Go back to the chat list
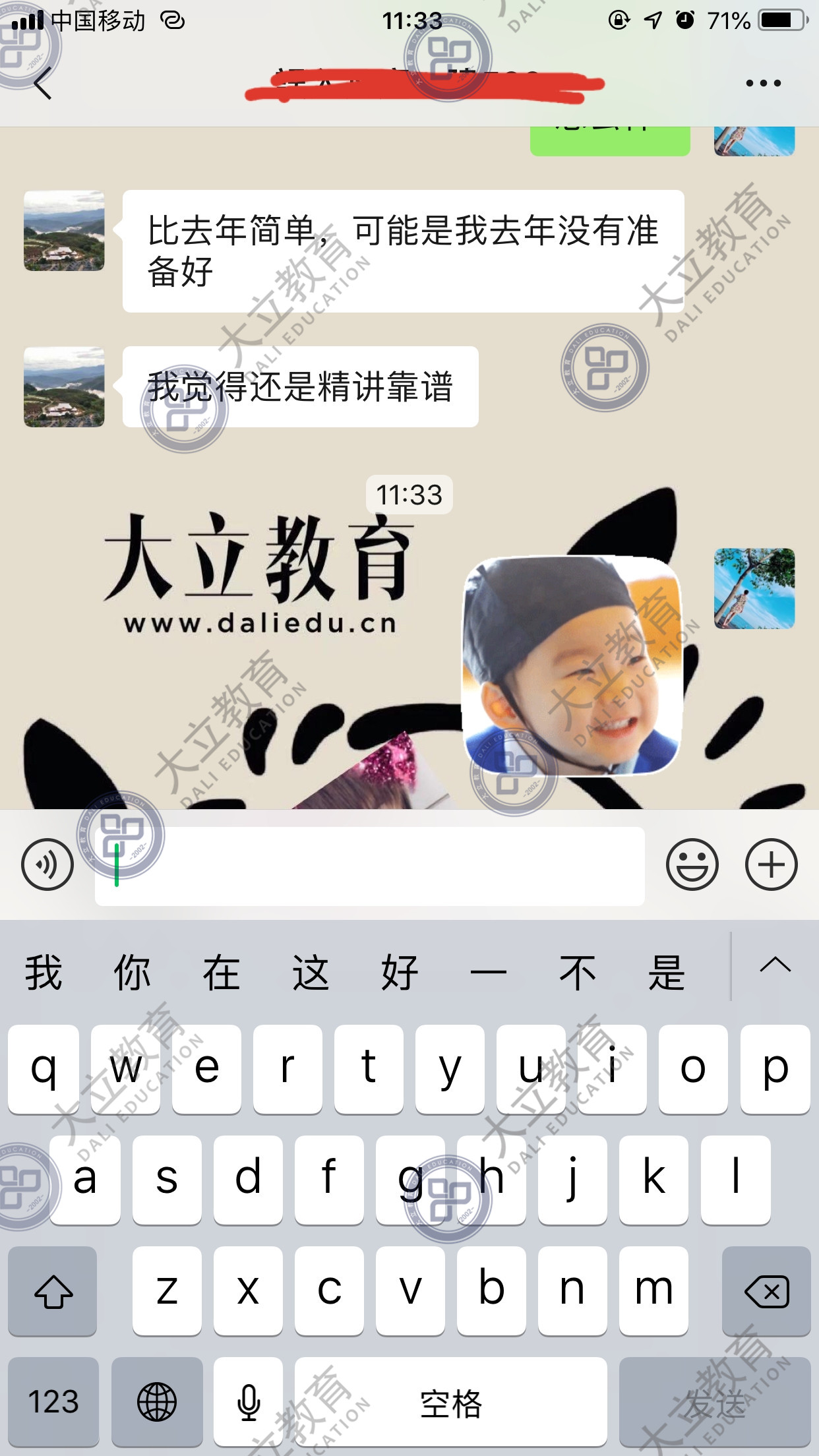This screenshot has height=1456, width=819. [42, 84]
